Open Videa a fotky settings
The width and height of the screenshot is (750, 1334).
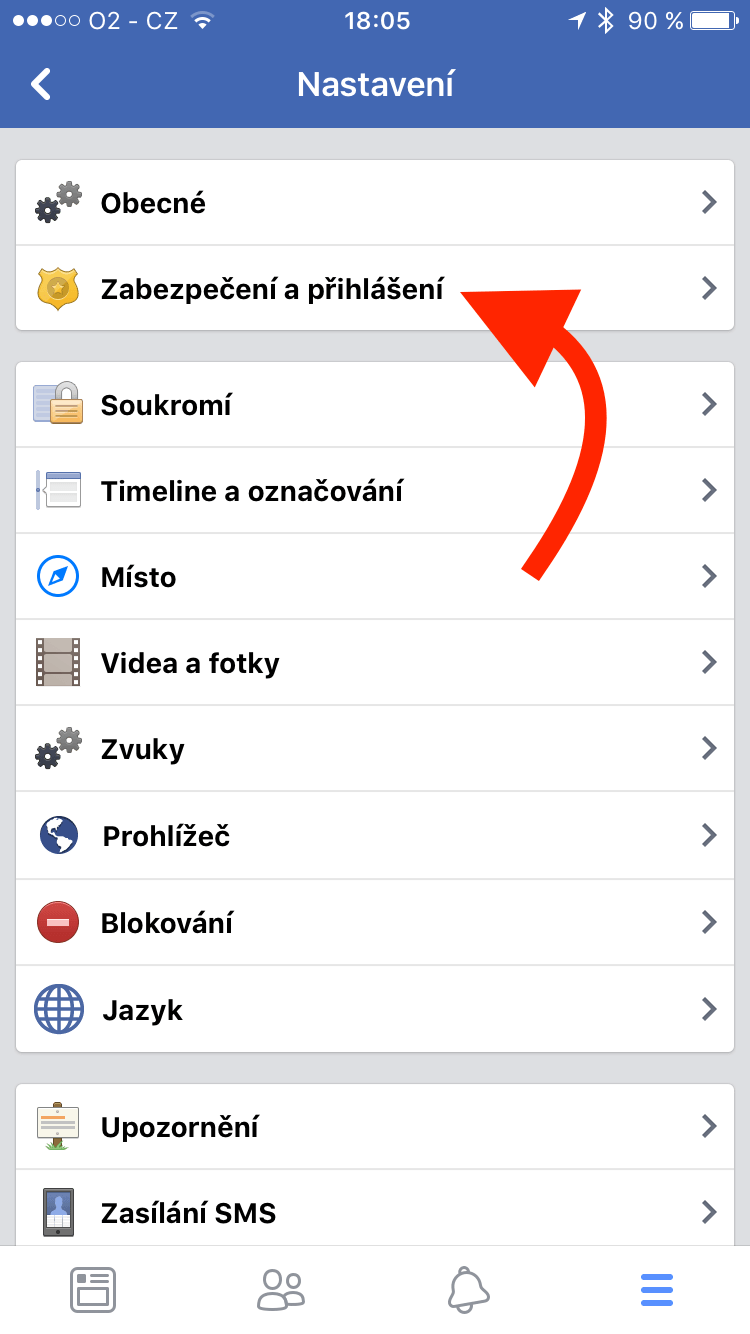coord(375,663)
